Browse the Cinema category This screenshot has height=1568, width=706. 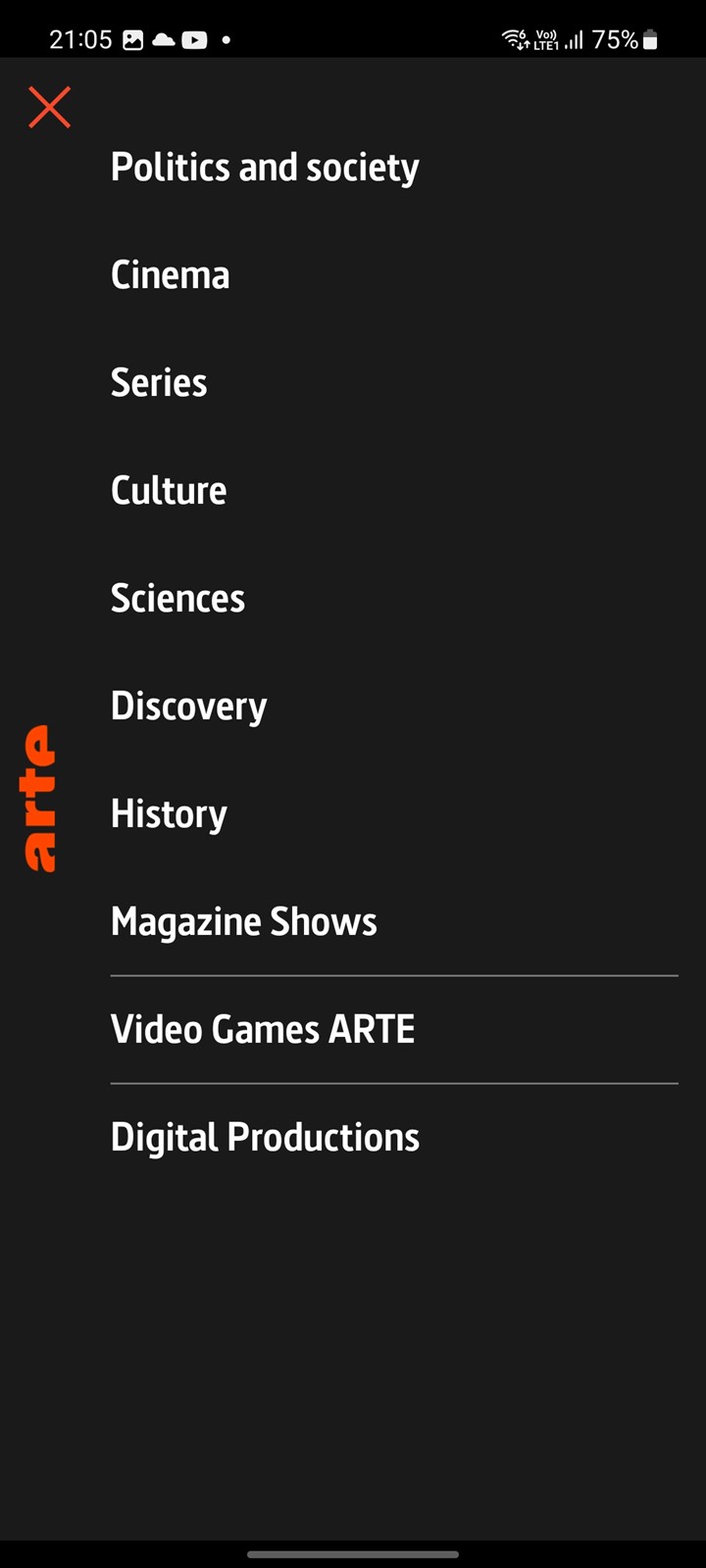[171, 275]
